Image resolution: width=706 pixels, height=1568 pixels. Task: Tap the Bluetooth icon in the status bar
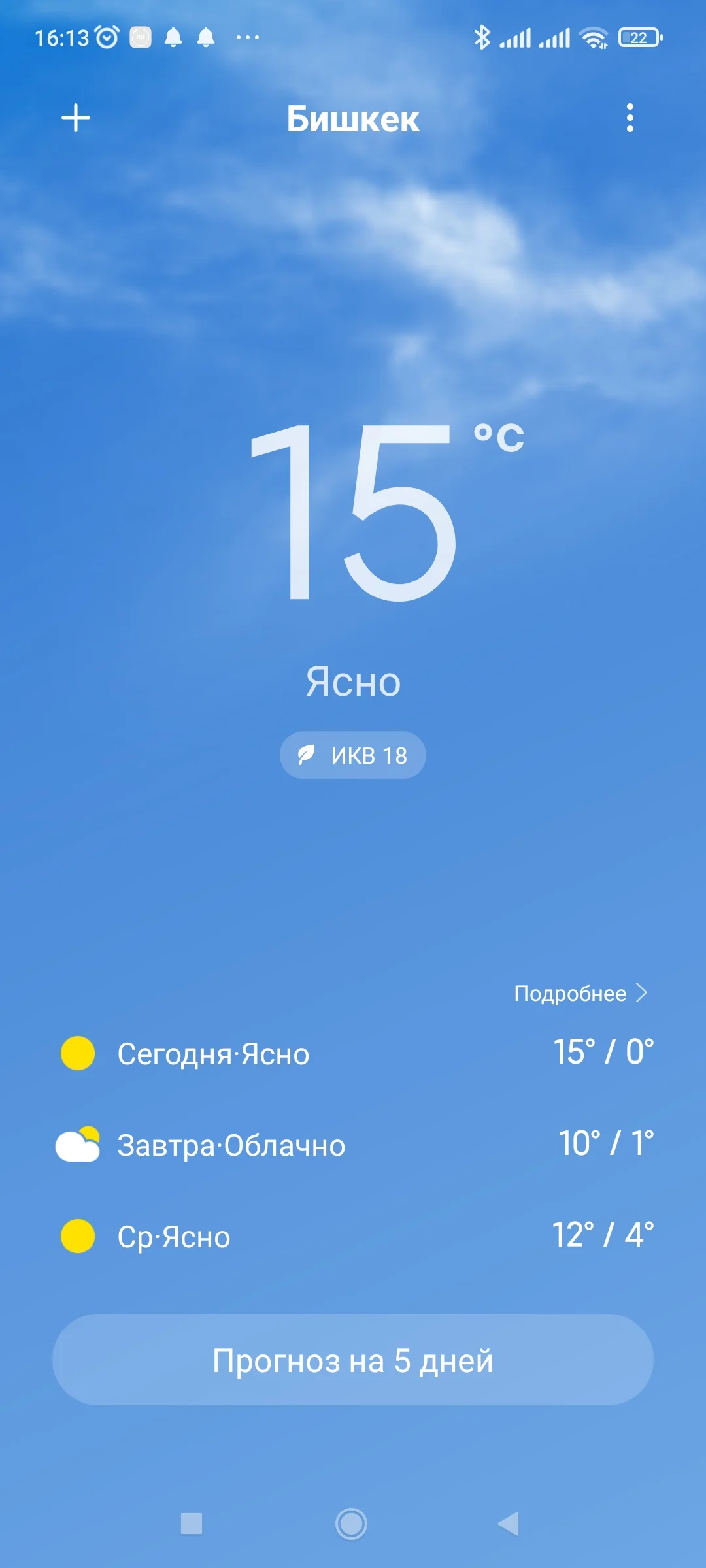(x=482, y=37)
